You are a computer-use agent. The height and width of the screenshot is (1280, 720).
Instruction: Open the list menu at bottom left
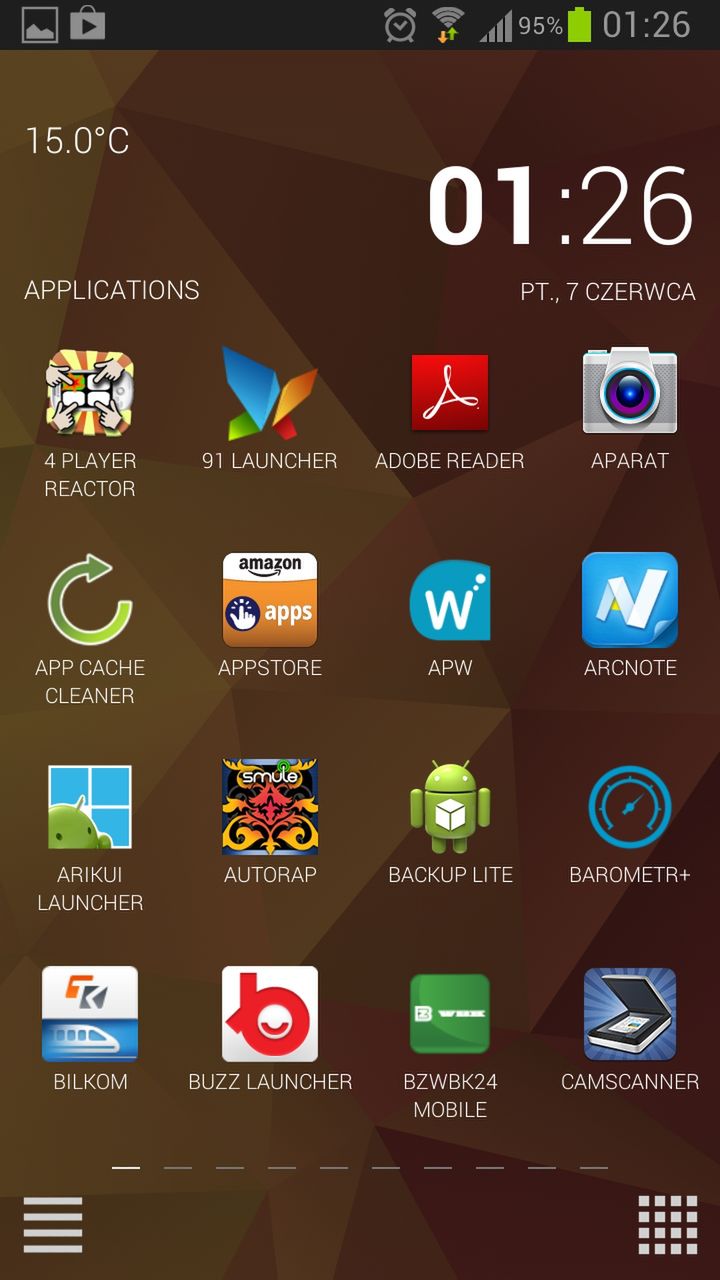pos(53,1224)
